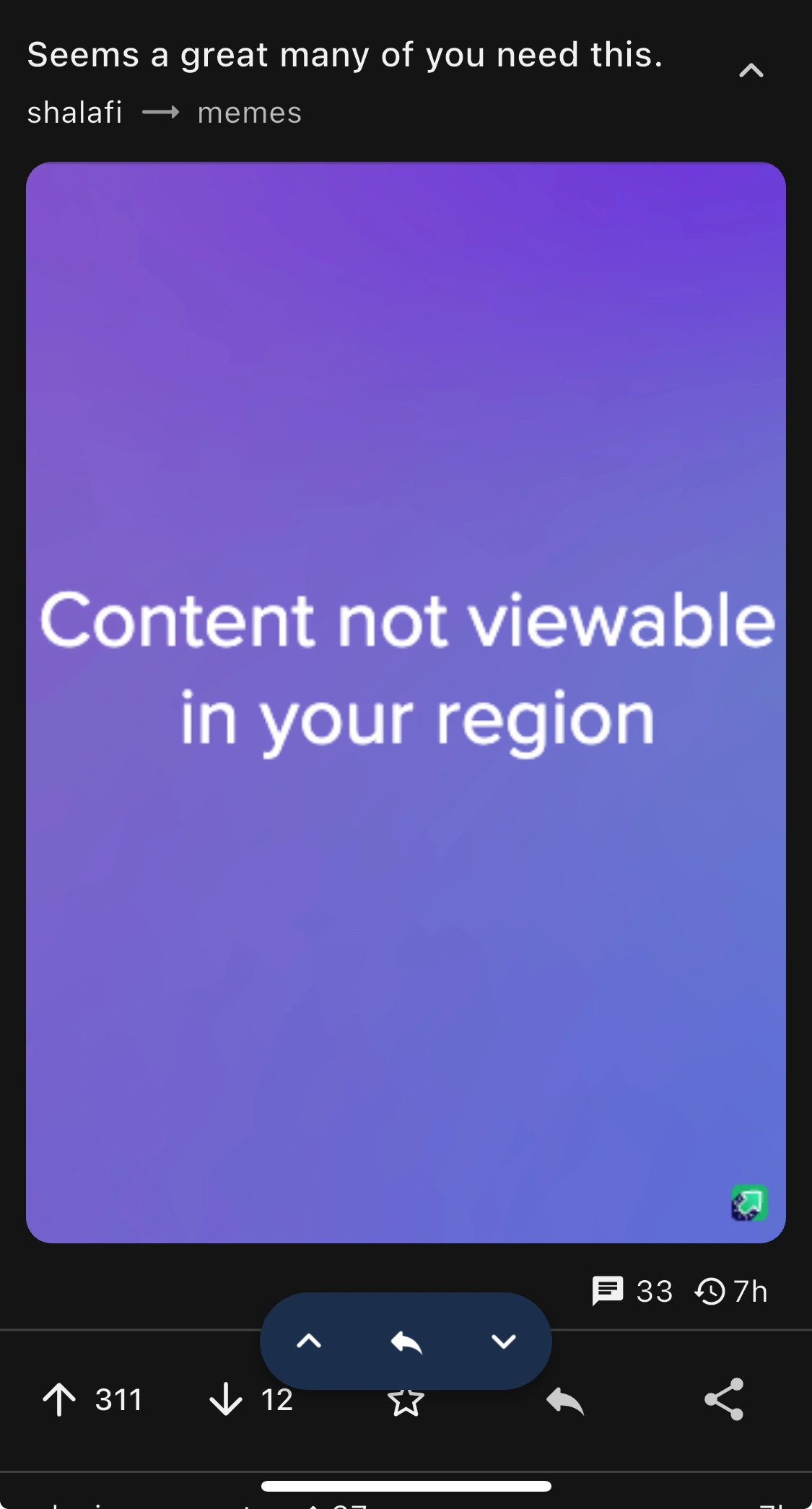
Task: Open the memes community
Action: 249,113
